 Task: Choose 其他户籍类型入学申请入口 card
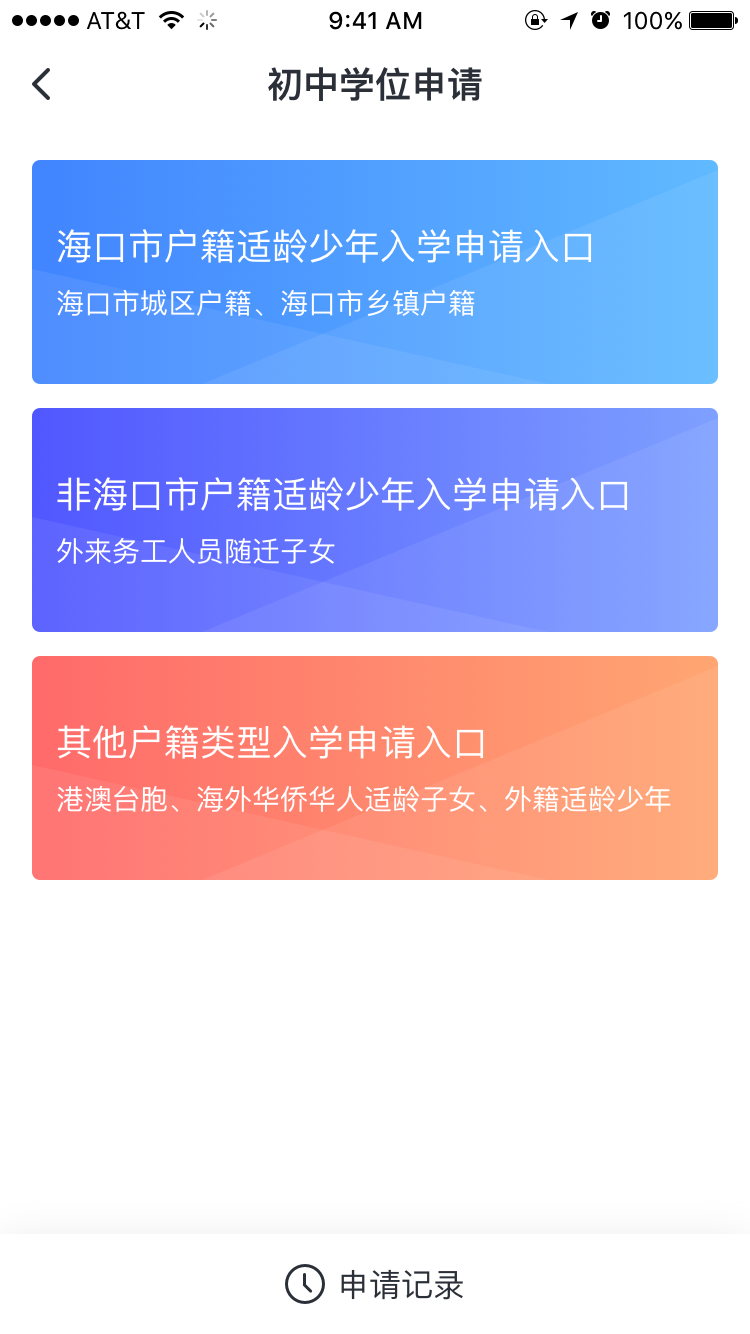click(x=375, y=768)
